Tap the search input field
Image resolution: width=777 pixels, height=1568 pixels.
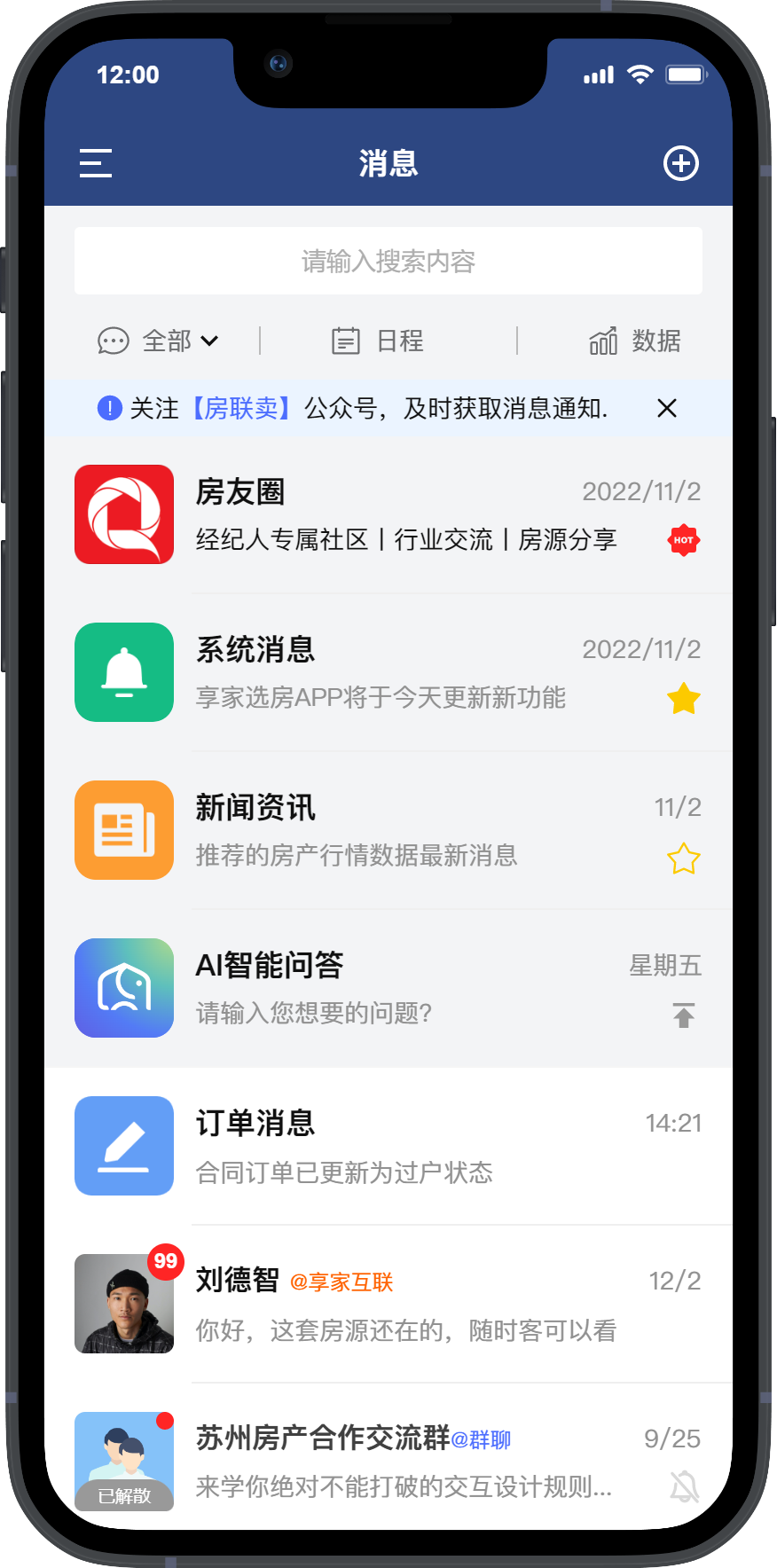(x=388, y=260)
